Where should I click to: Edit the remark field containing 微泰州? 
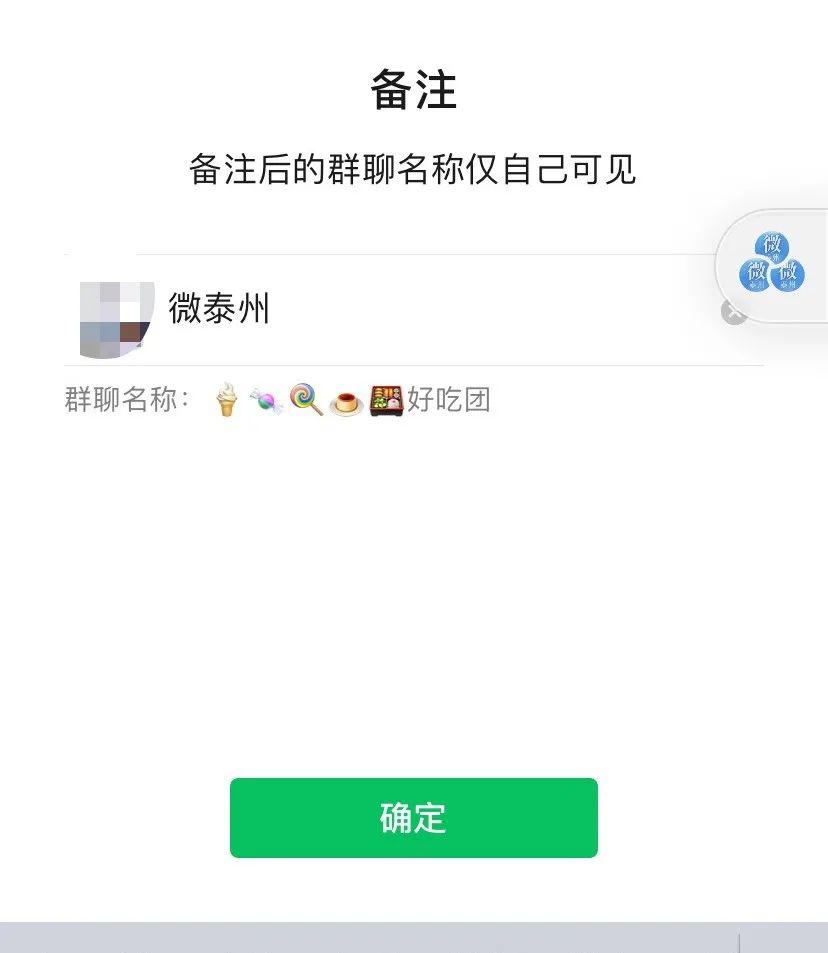point(420,309)
